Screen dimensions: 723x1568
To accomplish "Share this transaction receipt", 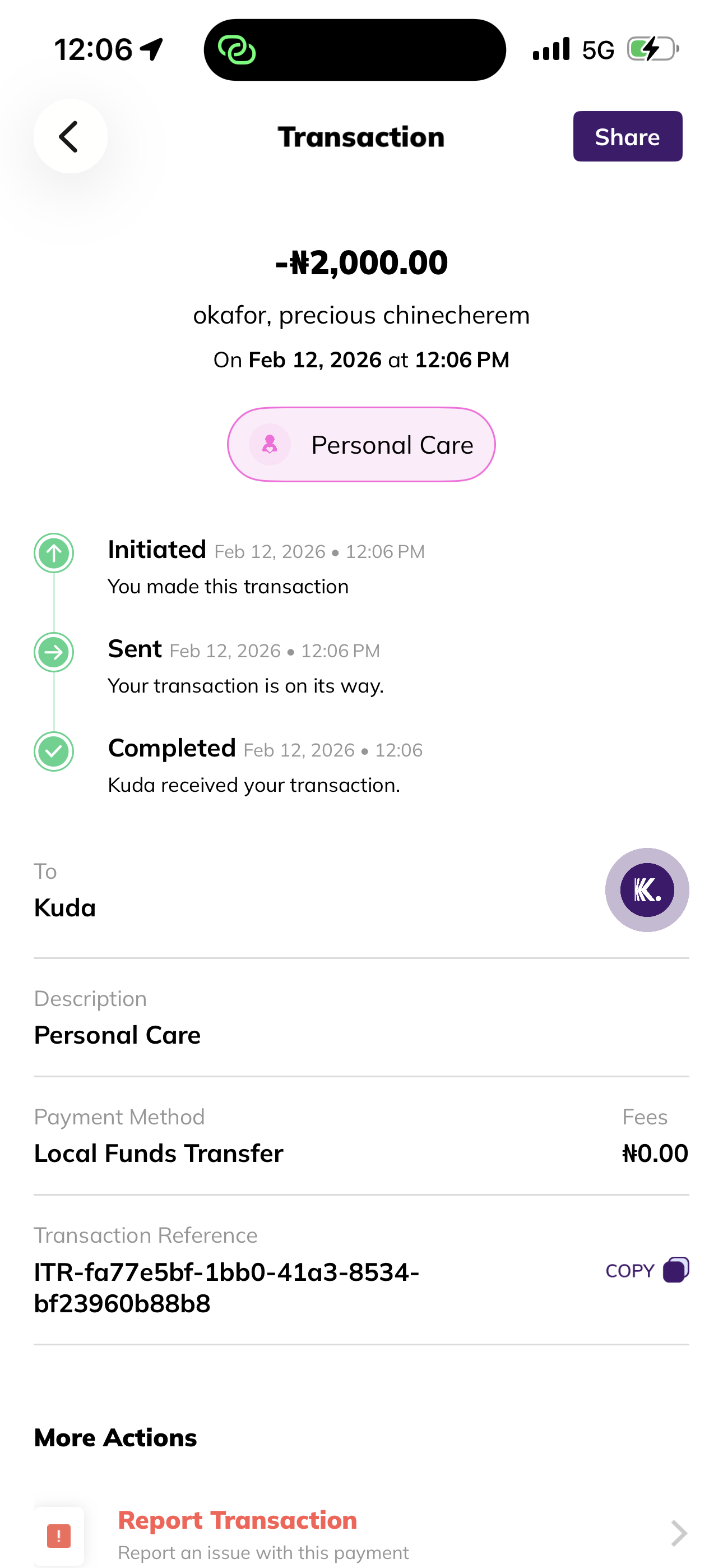I will [627, 136].
